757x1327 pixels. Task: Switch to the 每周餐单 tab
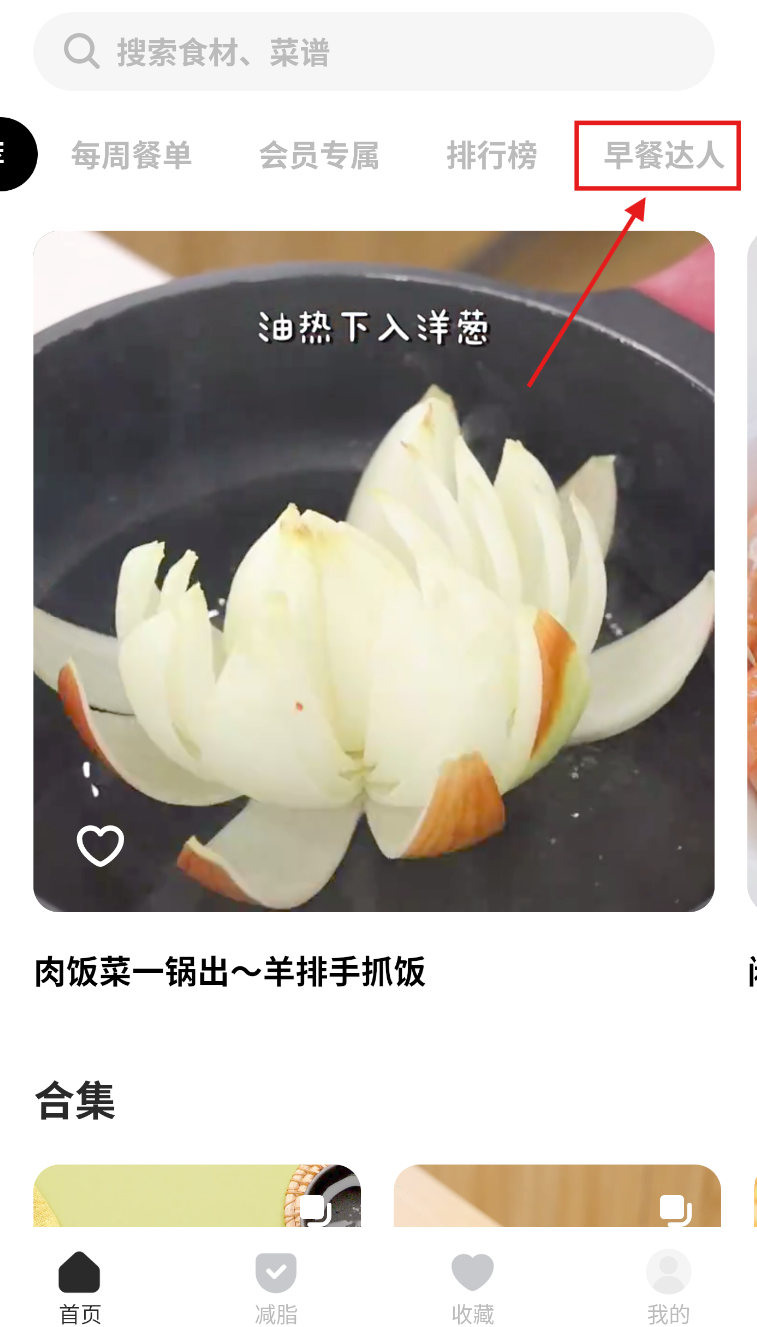[x=131, y=156]
